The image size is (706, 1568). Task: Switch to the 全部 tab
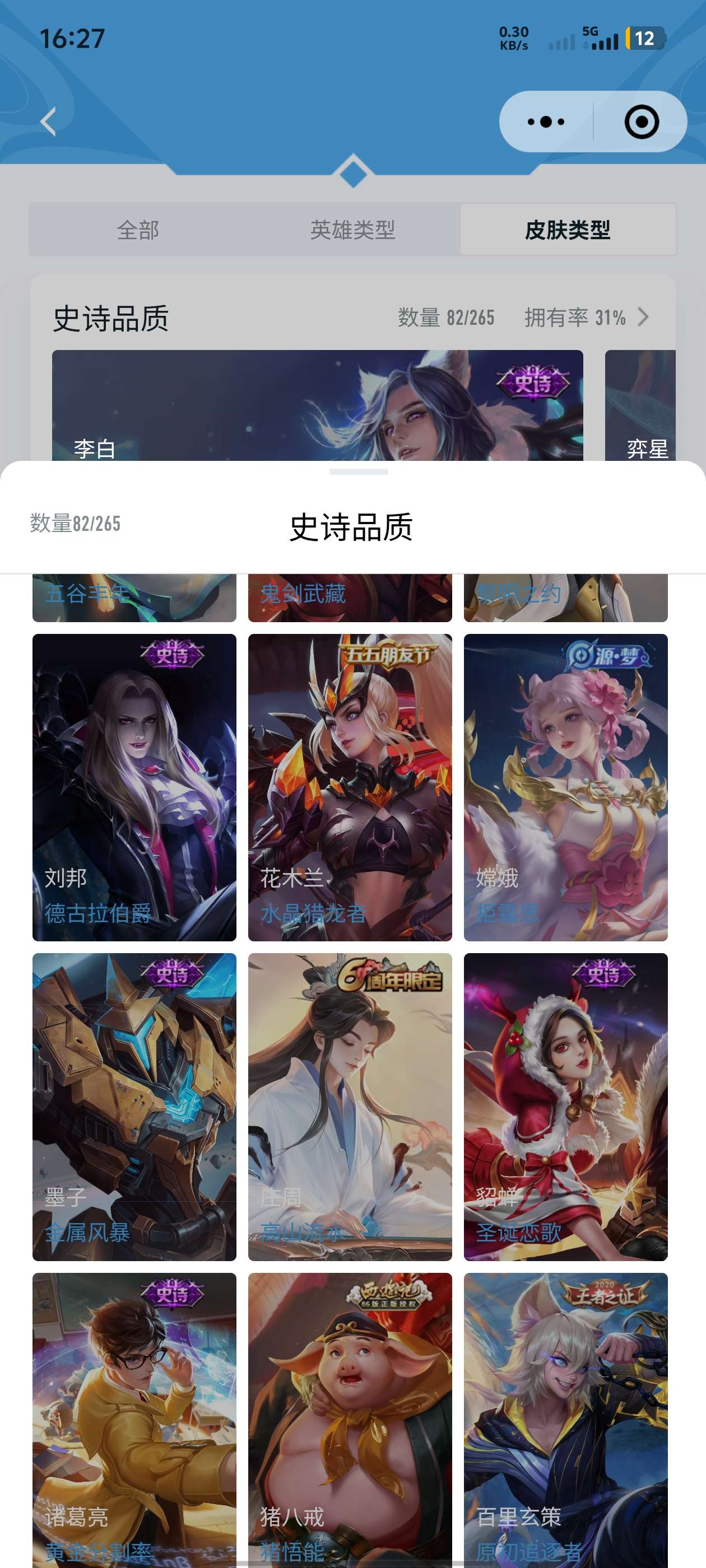pos(138,230)
